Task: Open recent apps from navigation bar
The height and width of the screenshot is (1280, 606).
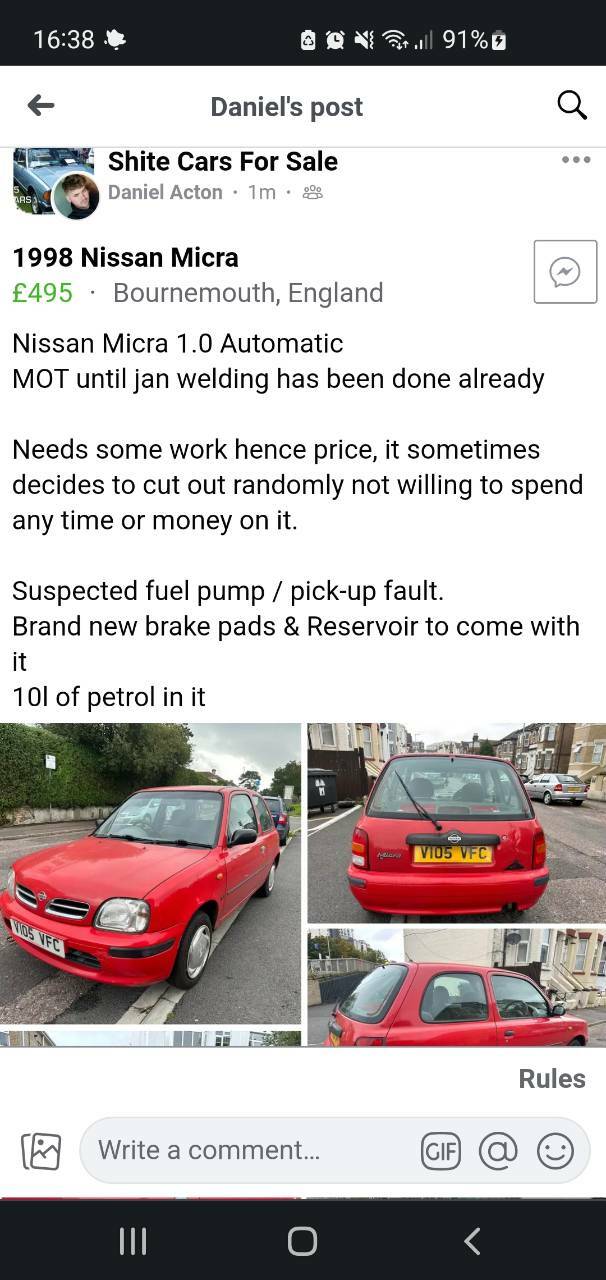Action: point(132,1241)
